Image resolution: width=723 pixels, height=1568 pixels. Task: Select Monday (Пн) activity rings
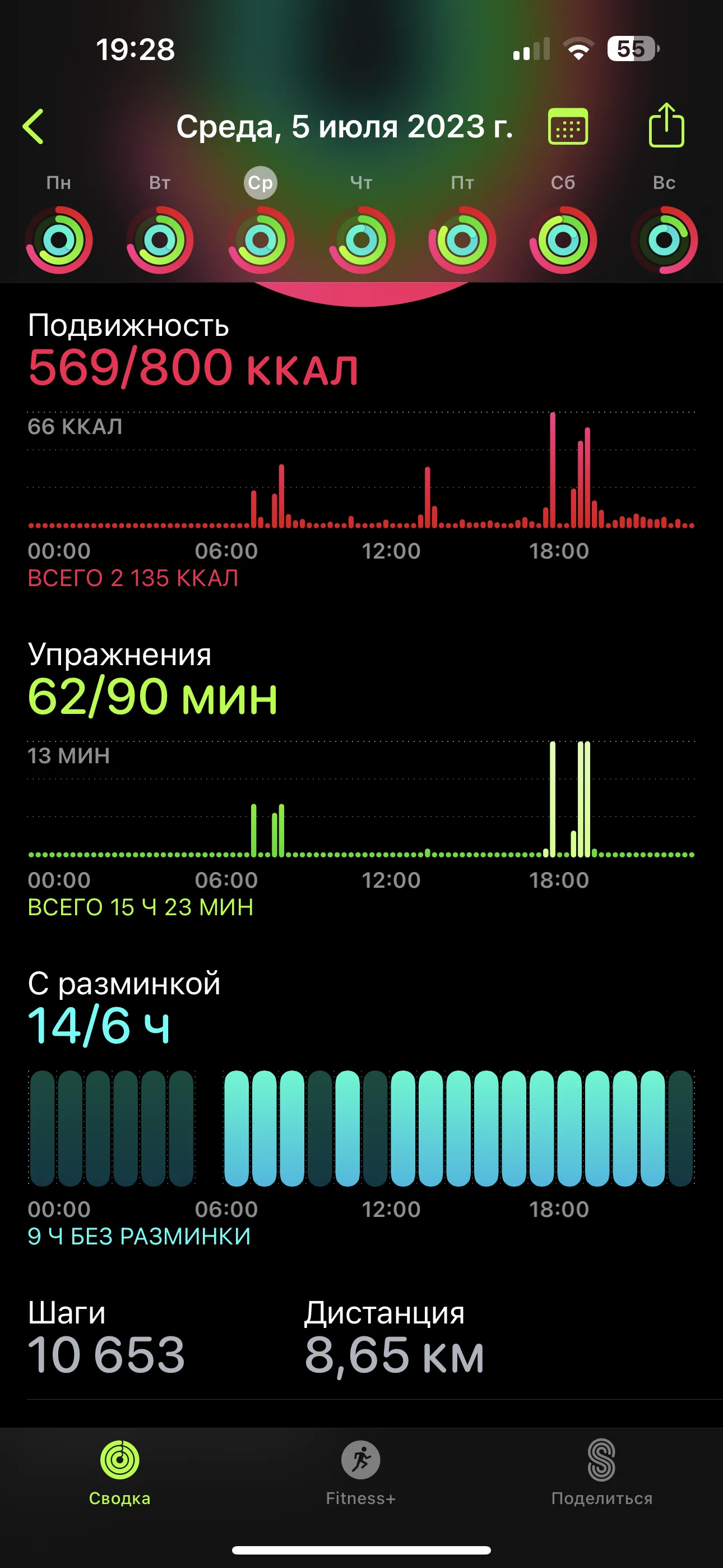coord(59,239)
